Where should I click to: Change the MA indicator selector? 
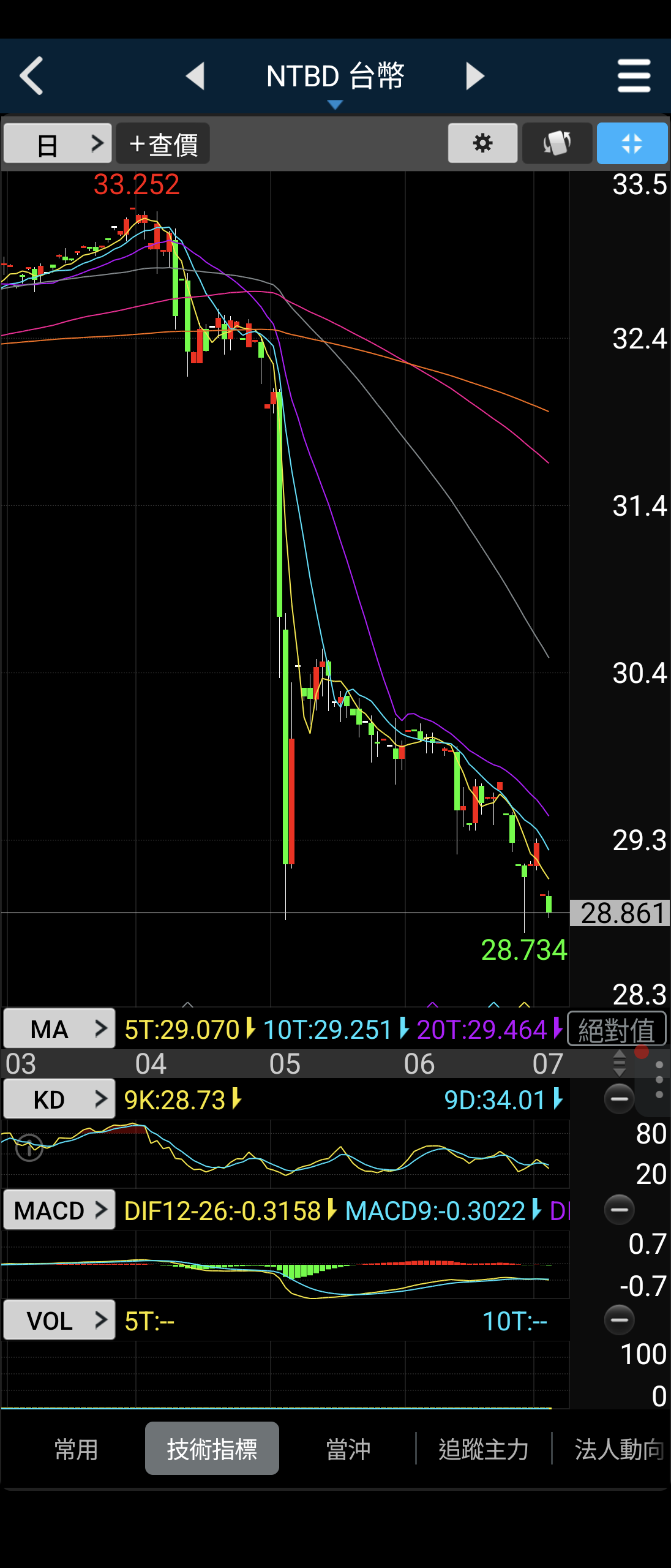(x=59, y=1029)
